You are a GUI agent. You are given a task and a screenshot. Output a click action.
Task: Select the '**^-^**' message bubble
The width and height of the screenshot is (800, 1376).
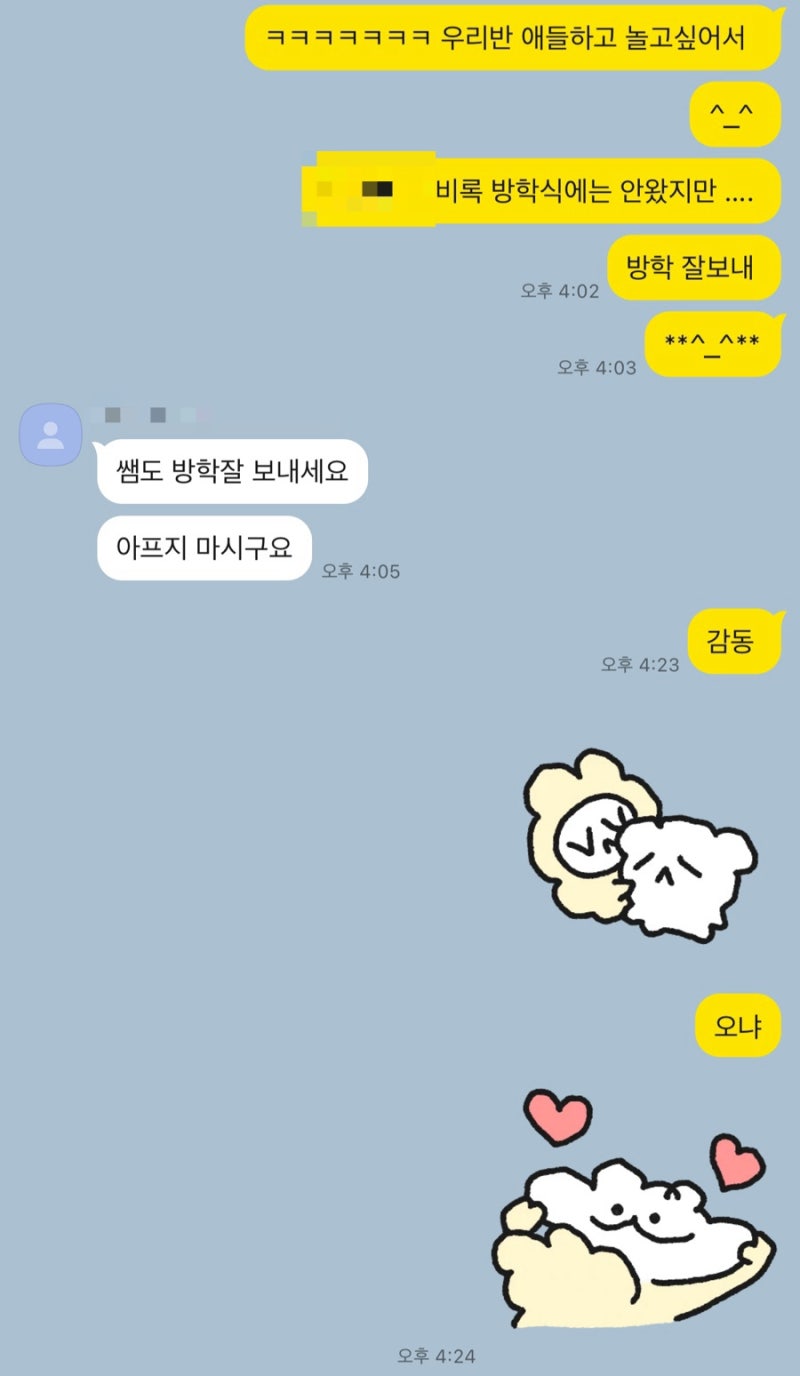point(711,344)
